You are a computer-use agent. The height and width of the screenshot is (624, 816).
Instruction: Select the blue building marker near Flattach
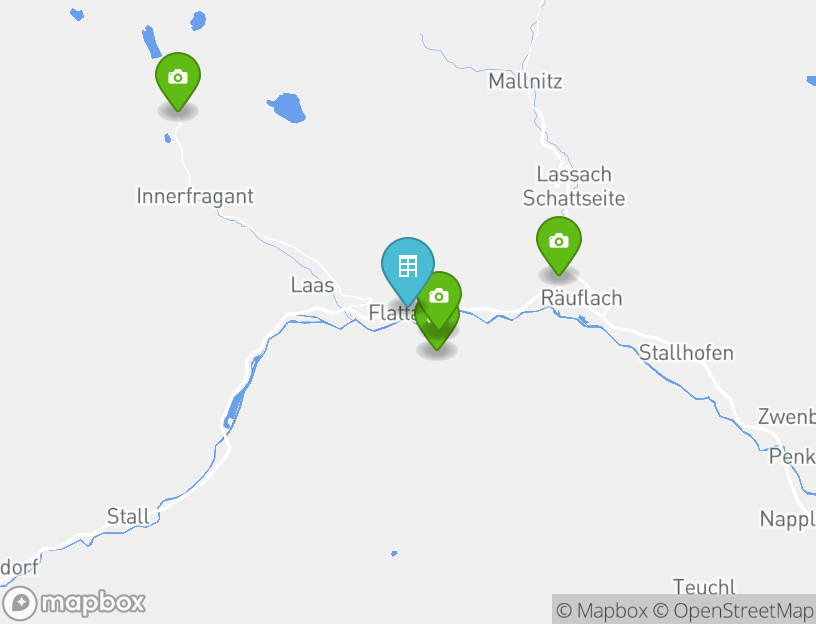click(407, 266)
